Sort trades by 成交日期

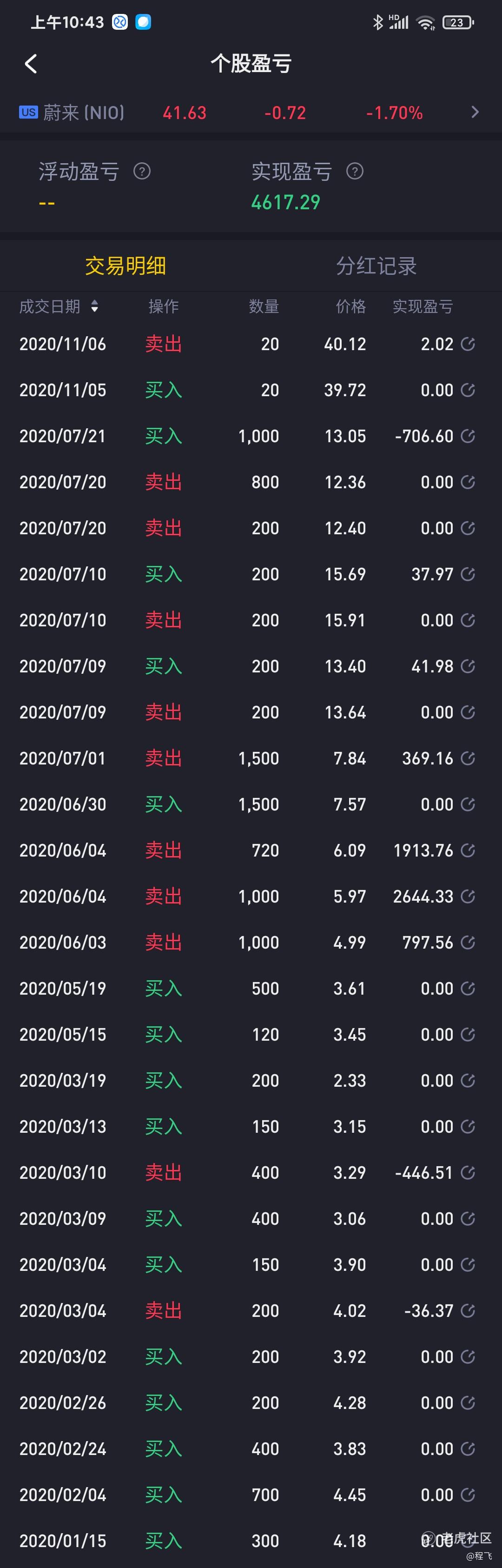click(x=59, y=306)
